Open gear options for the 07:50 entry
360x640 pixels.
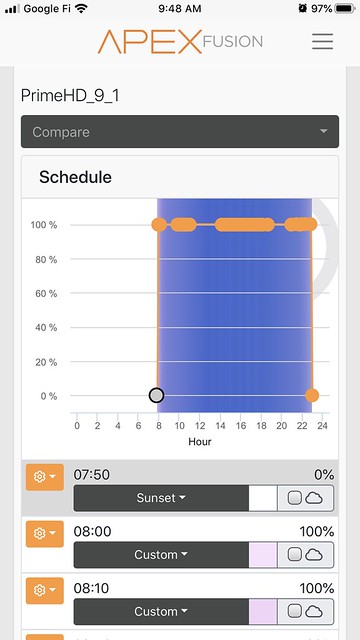pyautogui.click(x=44, y=477)
